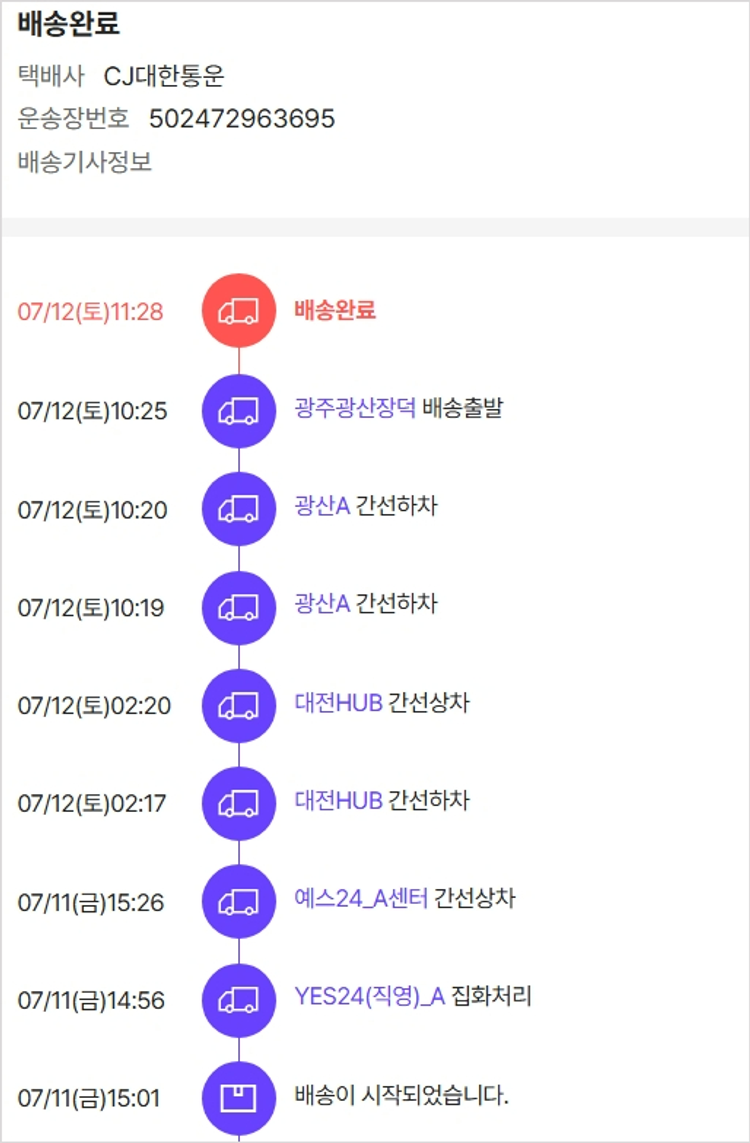Viewport: 750px width, 1143px height.
Task: Open 대전HUB link for 간선상차 at 02:20
Action: [338, 703]
